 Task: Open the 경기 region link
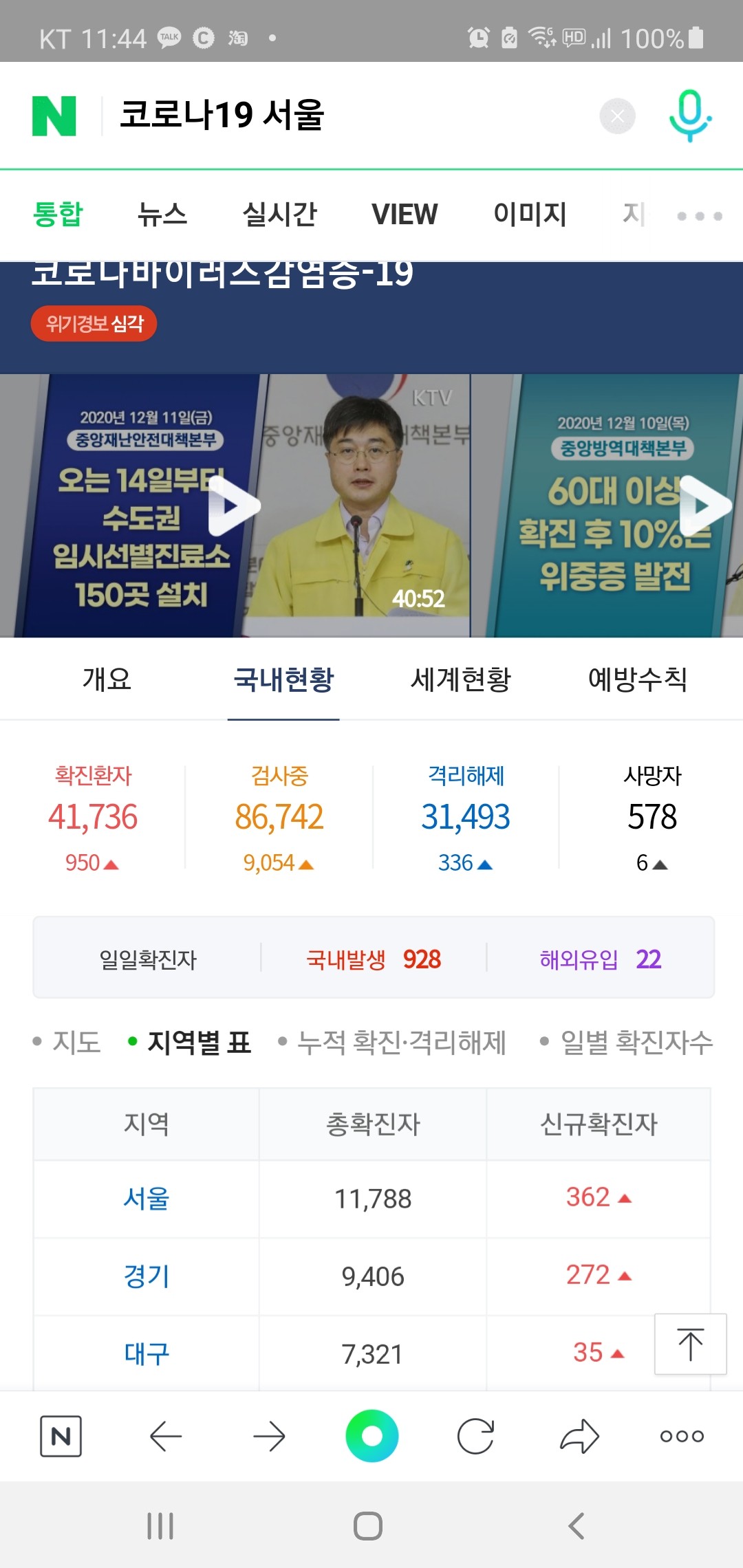click(146, 1276)
